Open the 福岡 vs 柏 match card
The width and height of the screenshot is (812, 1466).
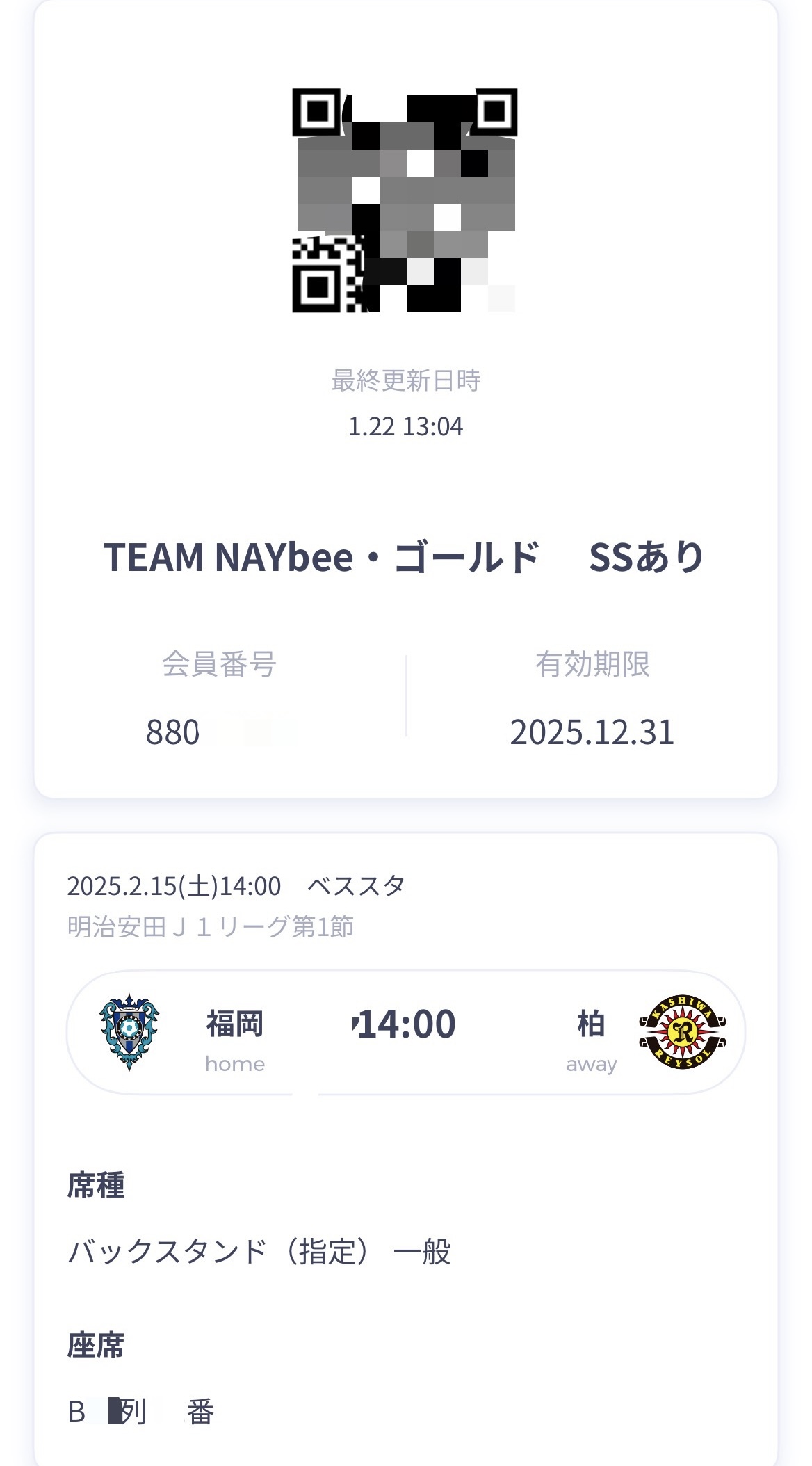[406, 1032]
